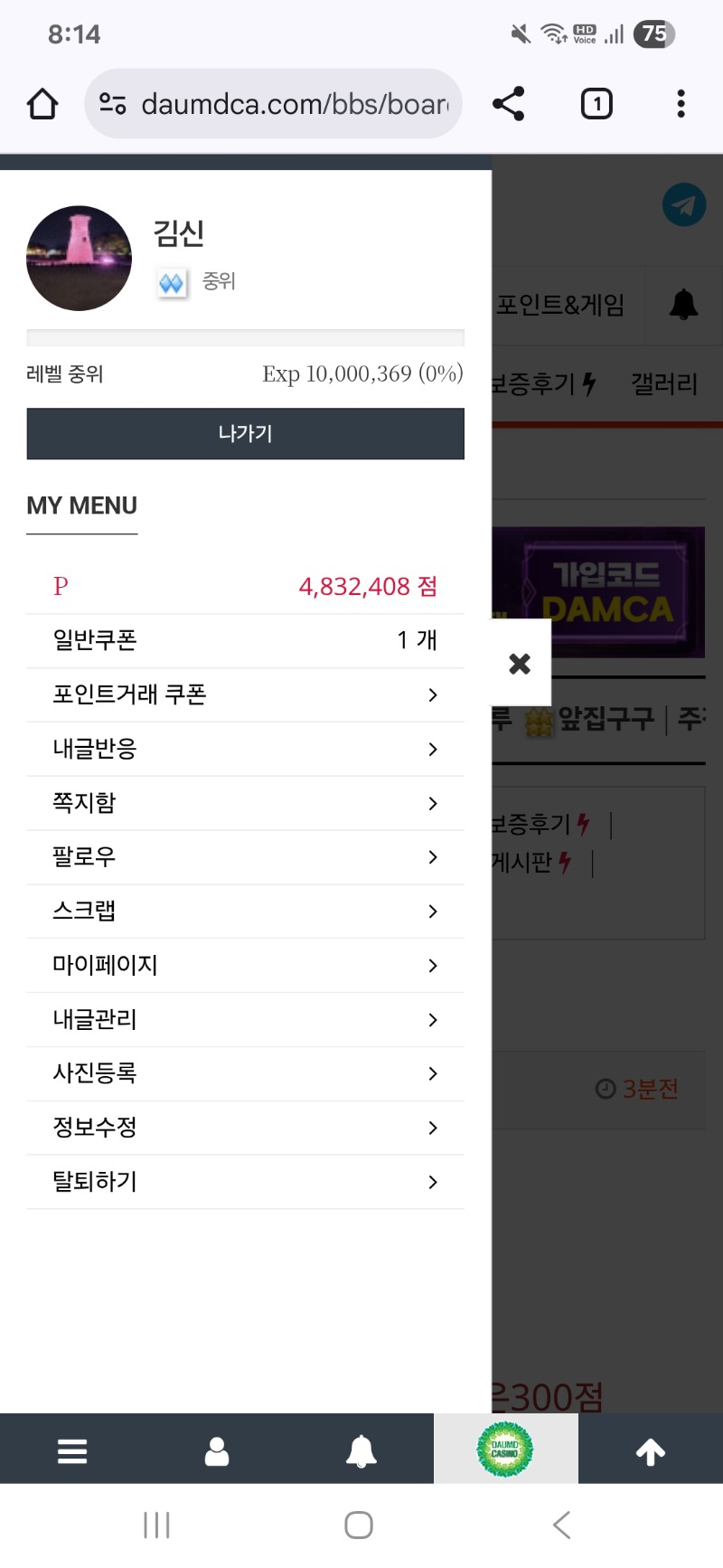Select 내글관리 row
Viewport: 723px width, 1568px height.
point(245,1019)
